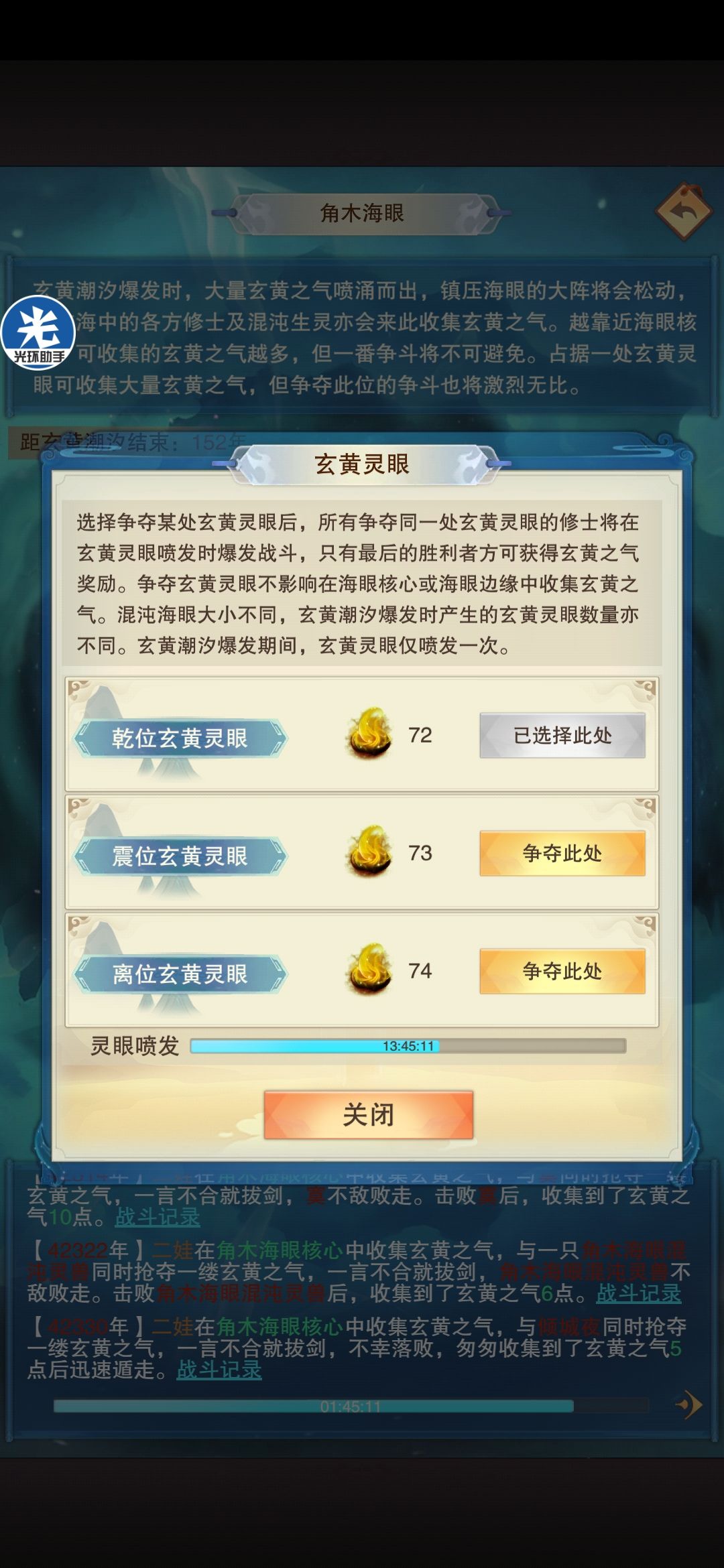The width and height of the screenshot is (724, 1568).
Task: Select 离位玄黄灵眼 via 争夺此处
Action: [x=563, y=972]
